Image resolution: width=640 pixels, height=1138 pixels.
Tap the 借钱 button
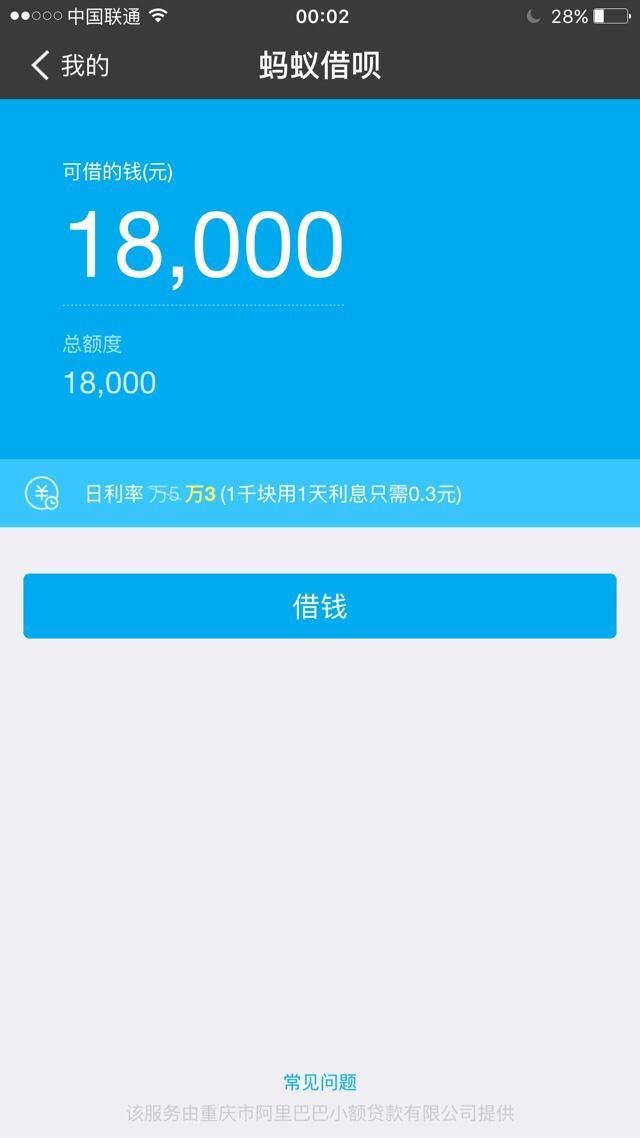pos(320,606)
